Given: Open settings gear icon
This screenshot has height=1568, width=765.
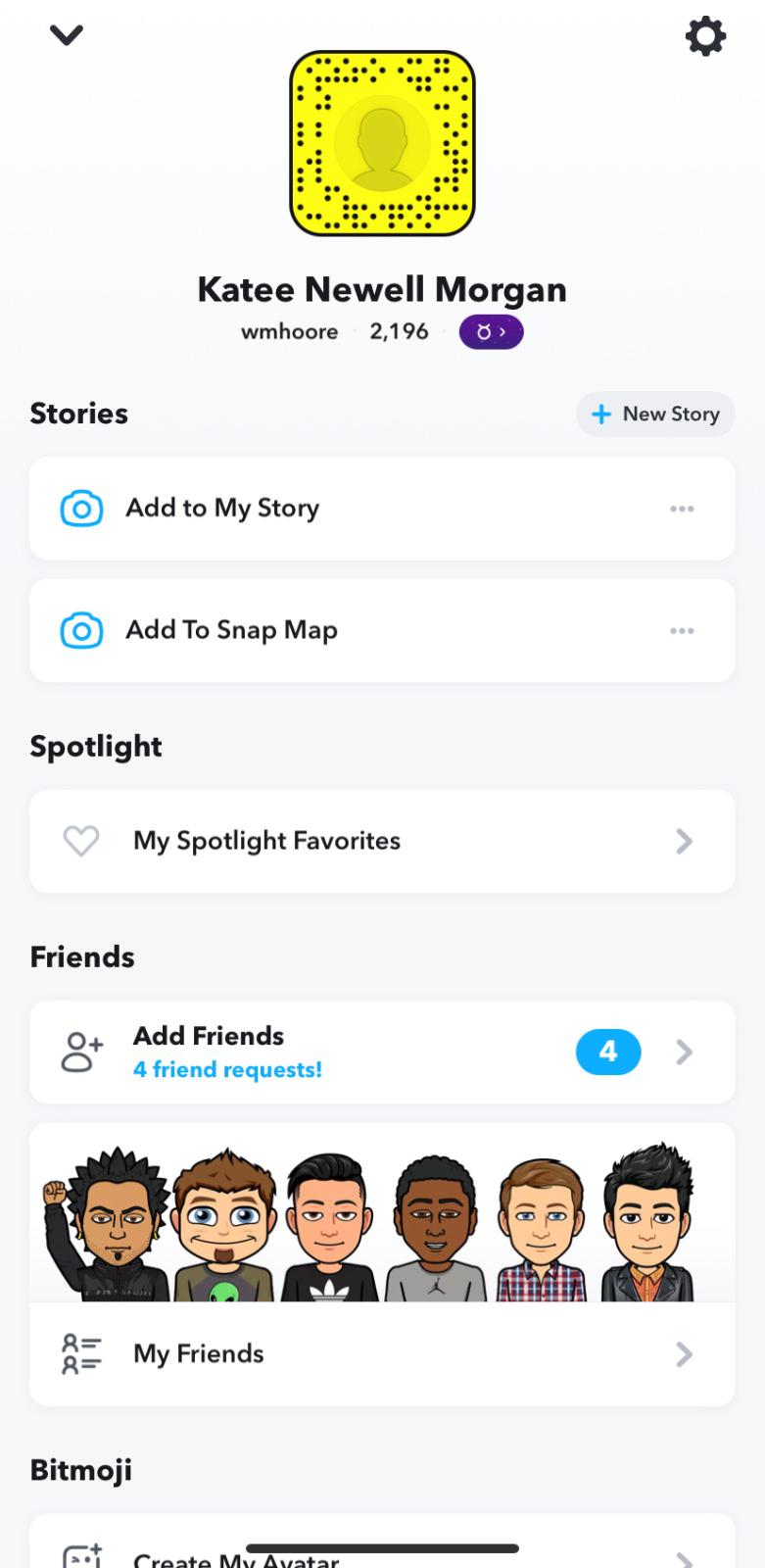Looking at the screenshot, I should pyautogui.click(x=705, y=36).
